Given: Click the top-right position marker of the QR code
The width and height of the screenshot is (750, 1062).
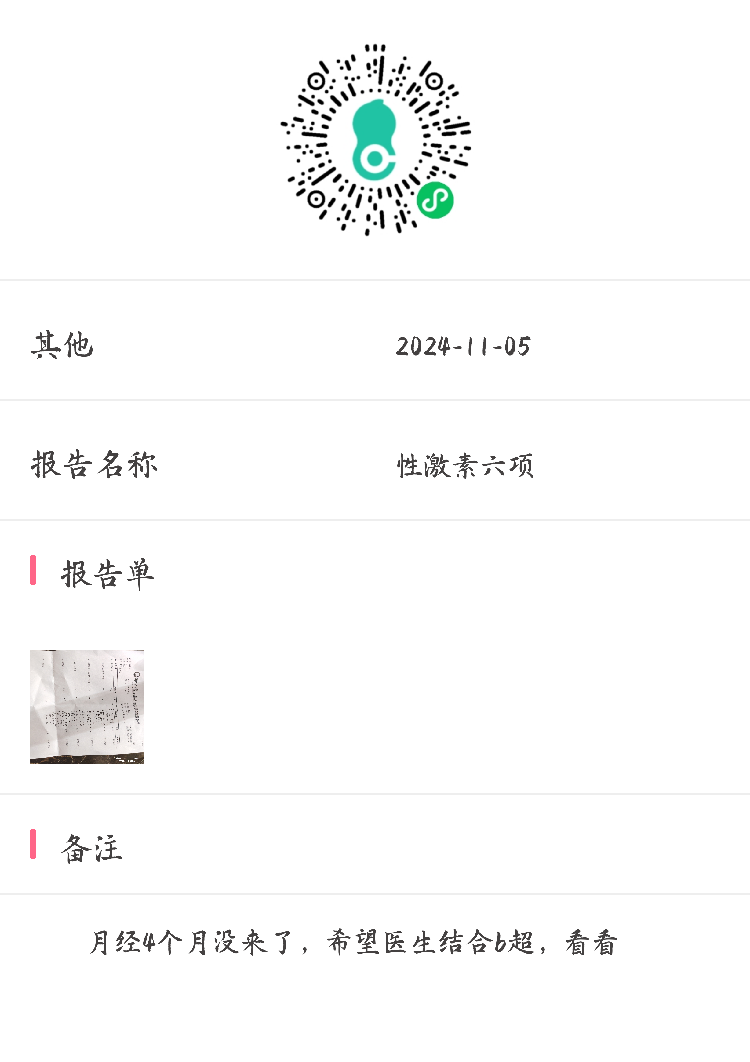Looking at the screenshot, I should click(x=436, y=80).
